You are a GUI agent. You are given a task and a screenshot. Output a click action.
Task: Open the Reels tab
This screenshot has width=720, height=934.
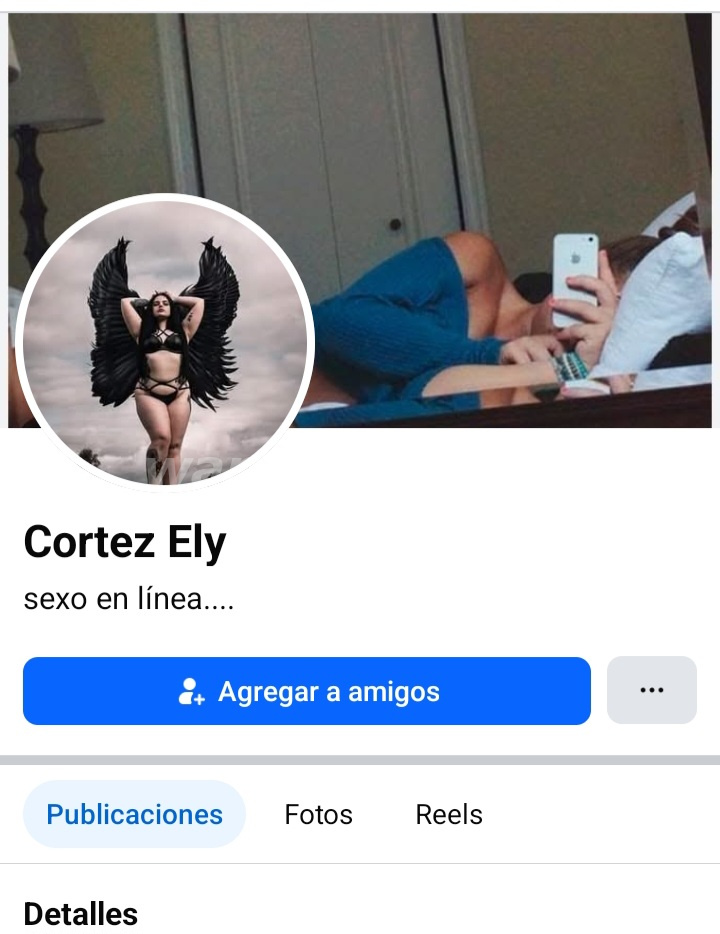(x=449, y=814)
